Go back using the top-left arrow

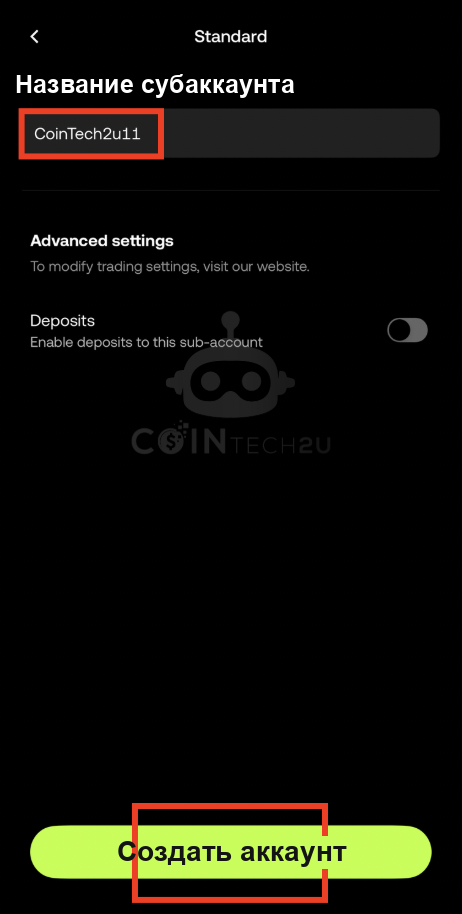[34, 37]
